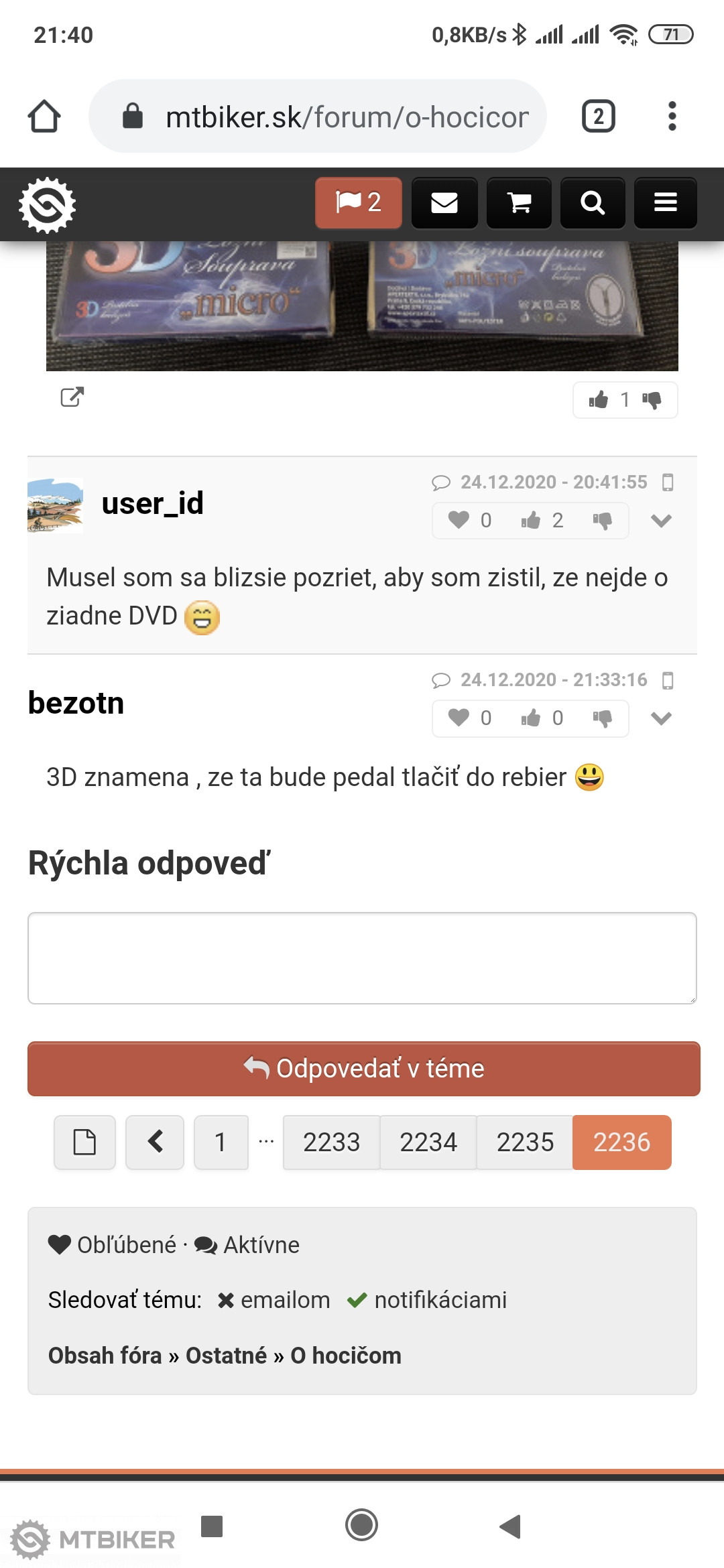Tap Odpovedať v téme button
This screenshot has width=724, height=1568.
click(x=363, y=1069)
